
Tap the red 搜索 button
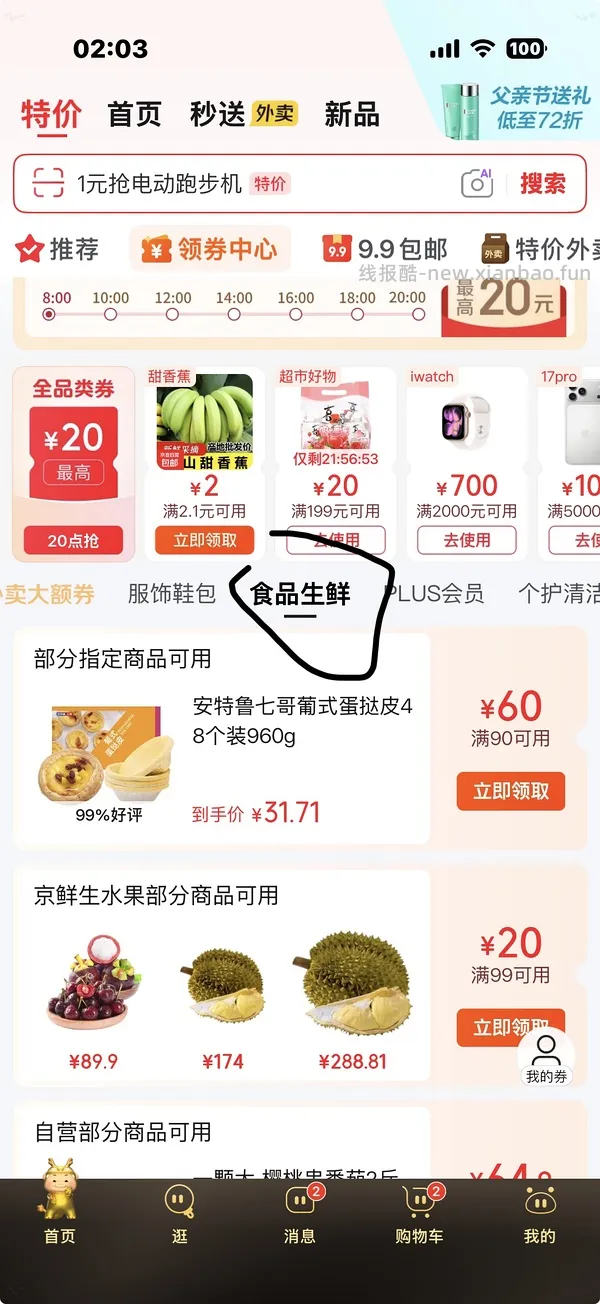click(543, 183)
